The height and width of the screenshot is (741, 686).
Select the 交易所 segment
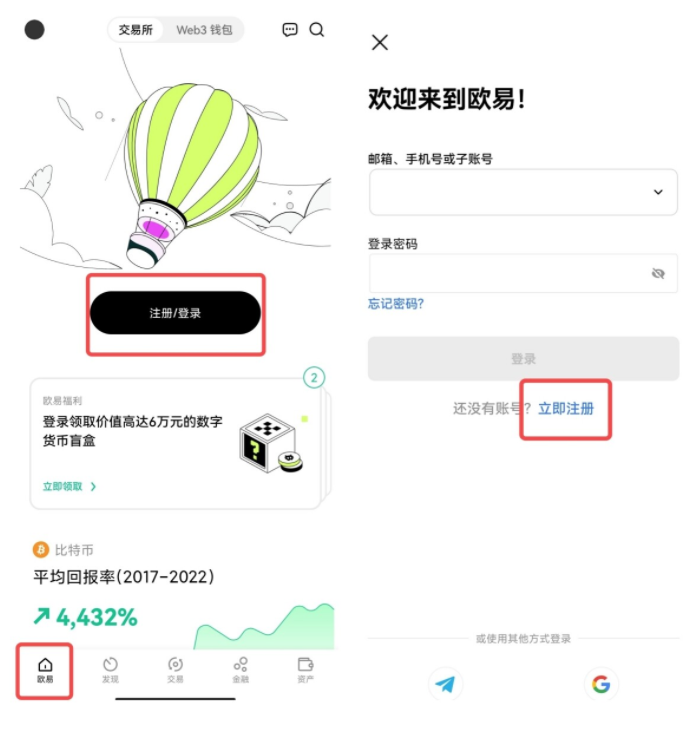pyautogui.click(x=136, y=30)
